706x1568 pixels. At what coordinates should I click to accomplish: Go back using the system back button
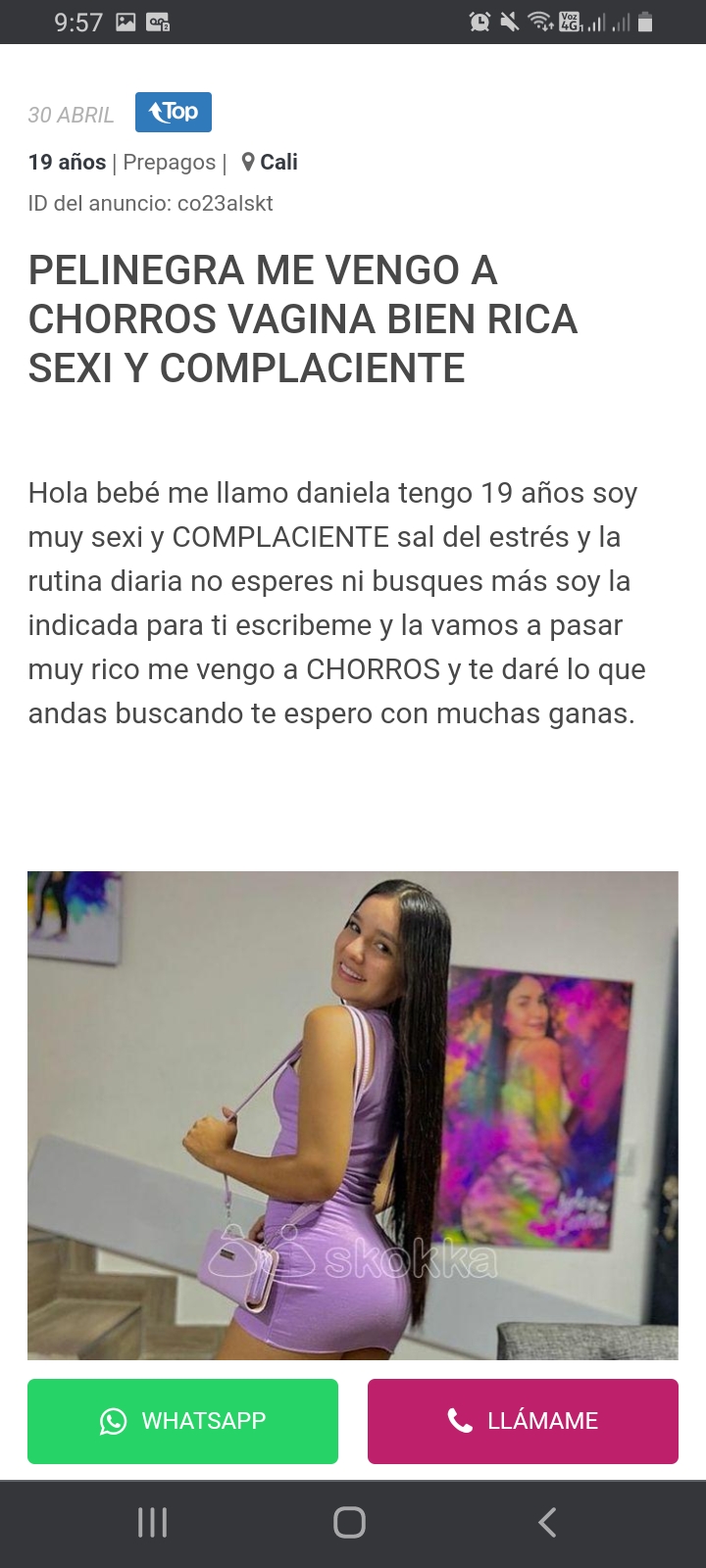pyautogui.click(x=547, y=1522)
